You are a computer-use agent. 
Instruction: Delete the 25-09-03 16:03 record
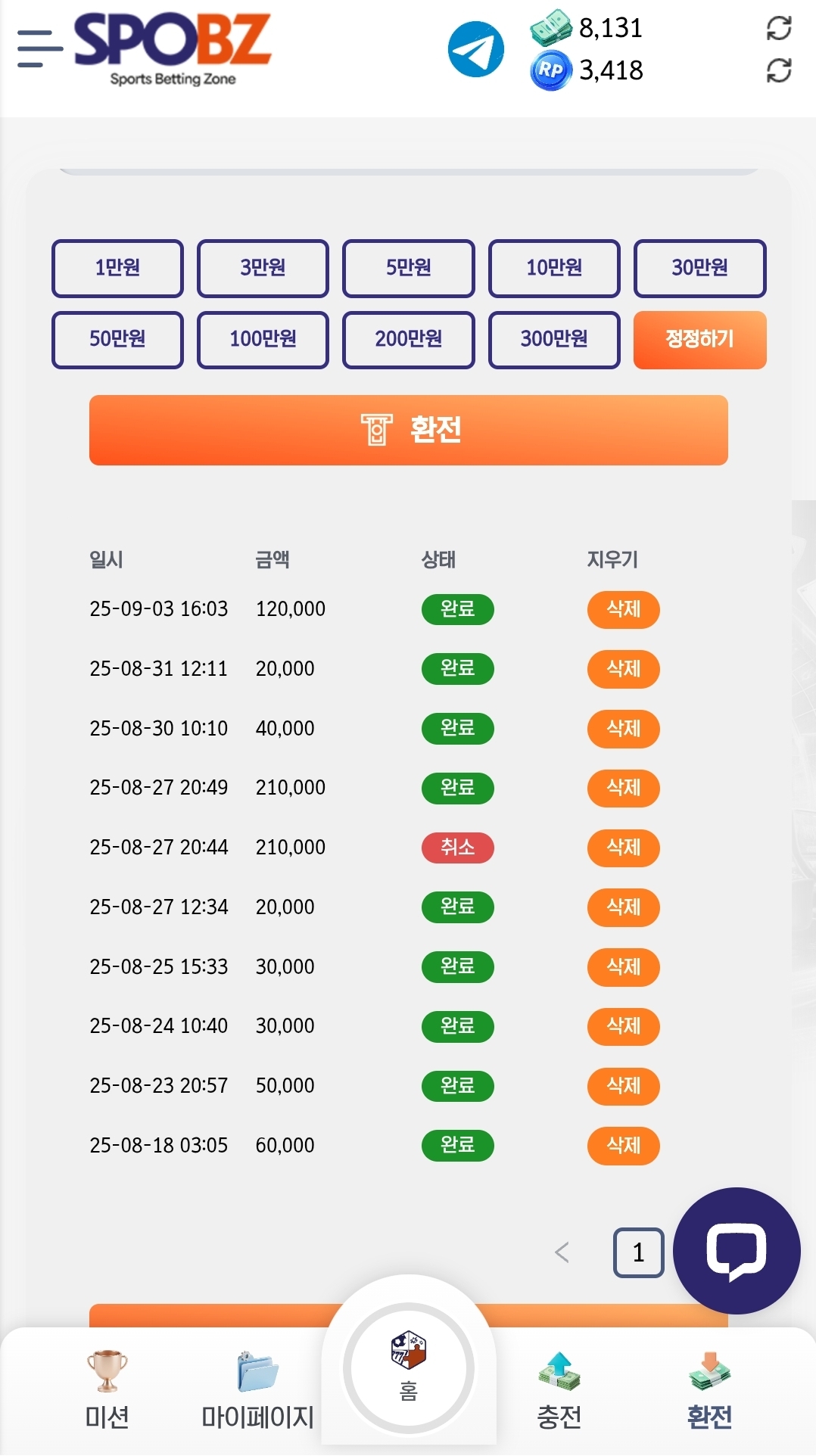(624, 609)
